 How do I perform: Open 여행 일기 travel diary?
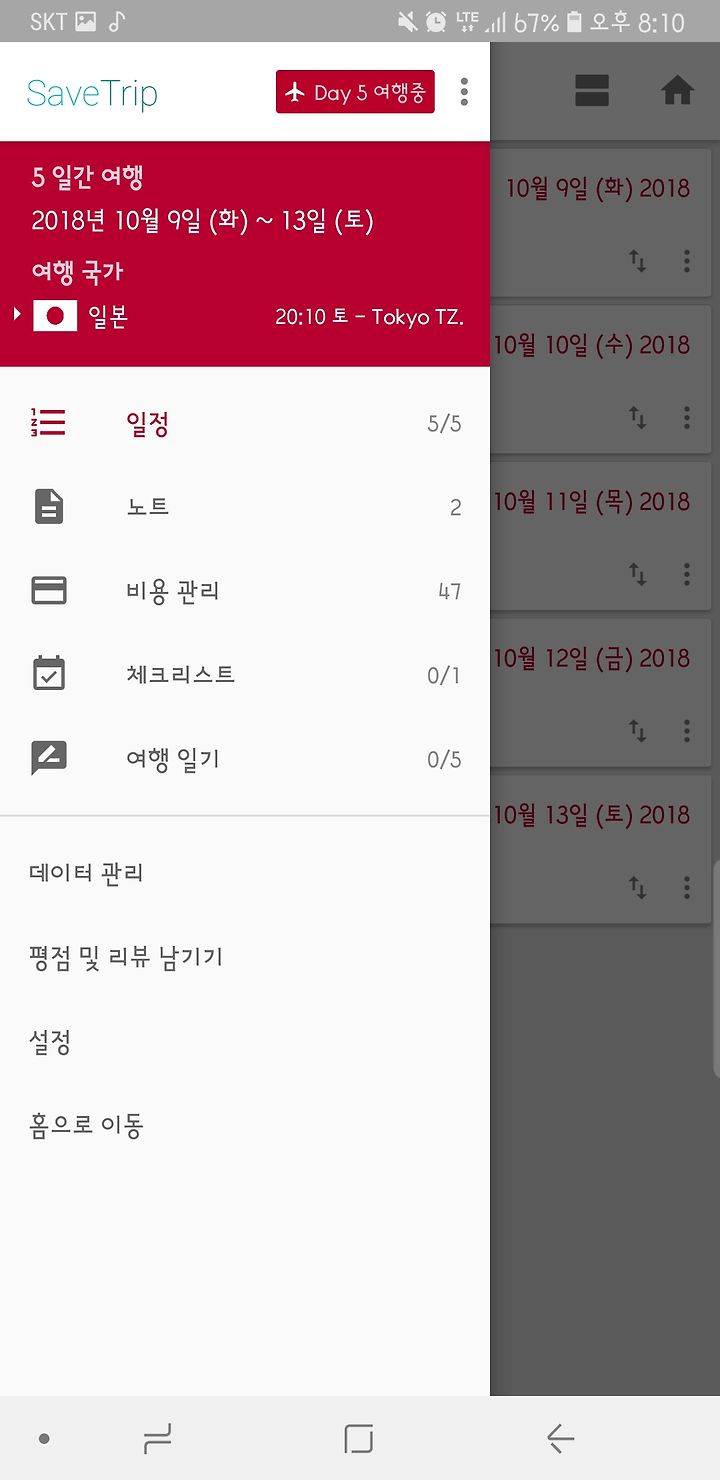tap(245, 759)
